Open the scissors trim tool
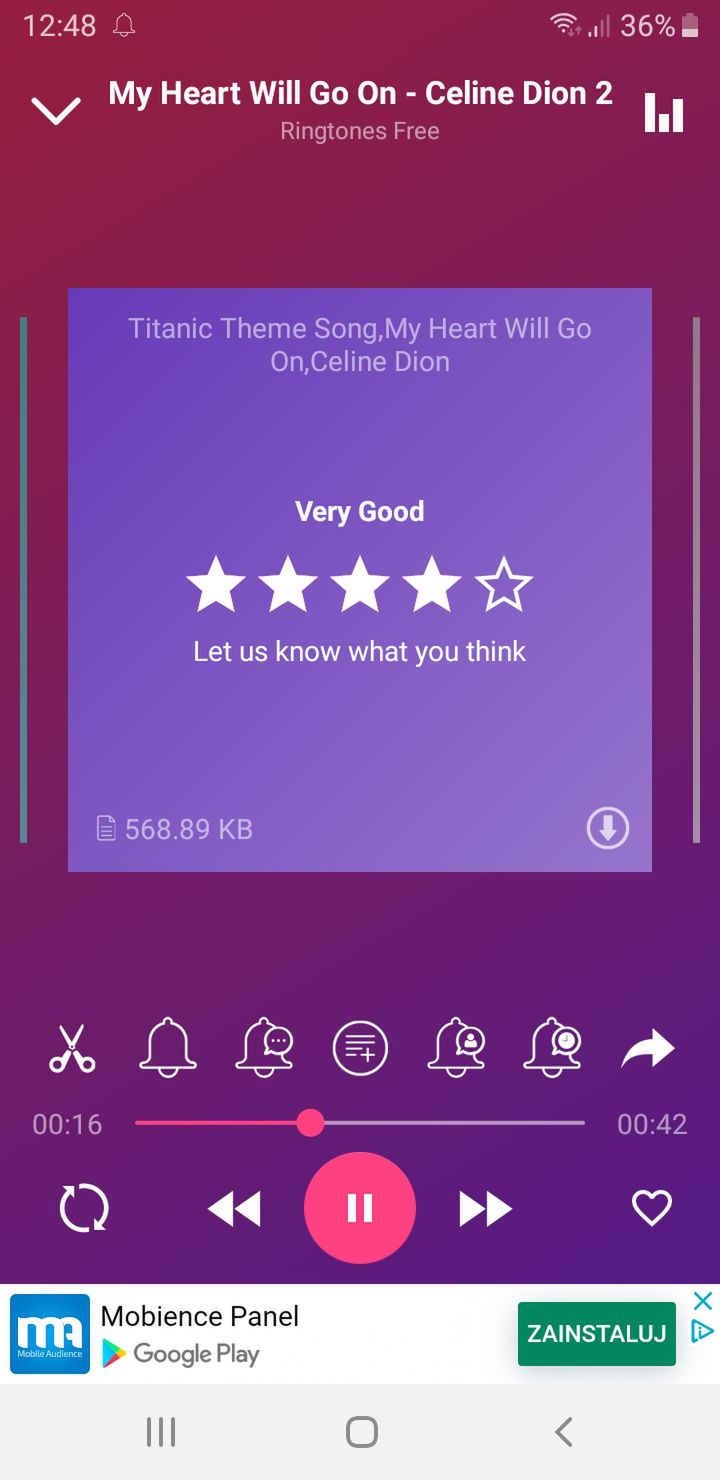Image resolution: width=720 pixels, height=1480 pixels. pyautogui.click(x=72, y=1048)
